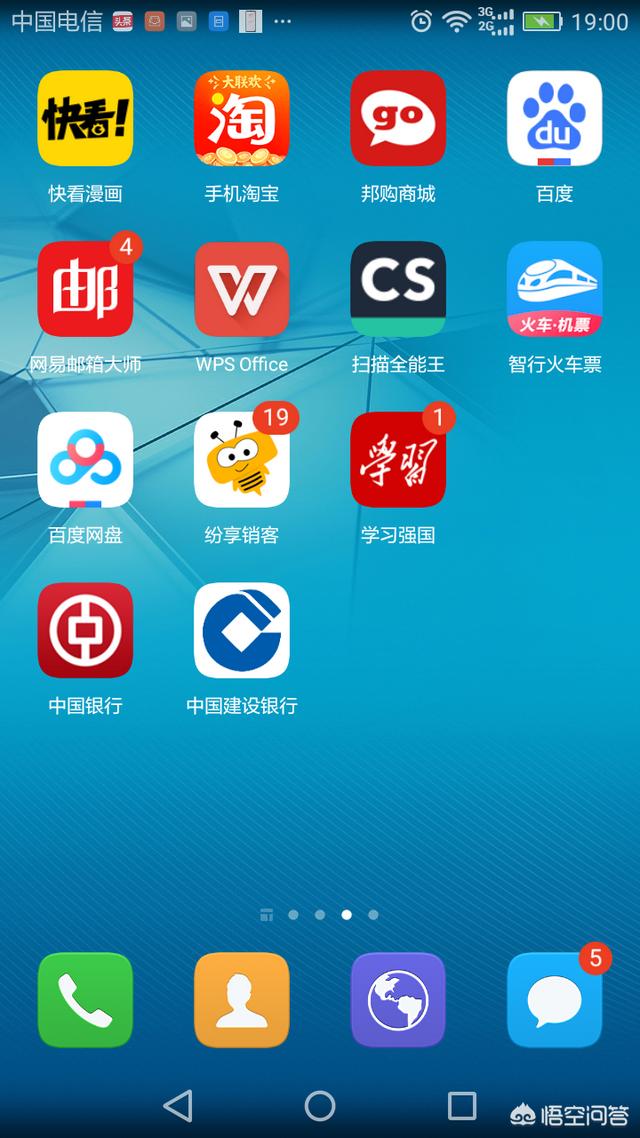This screenshot has width=640, height=1138.
Task: Open the contacts app in the dock
Action: click(x=242, y=1000)
